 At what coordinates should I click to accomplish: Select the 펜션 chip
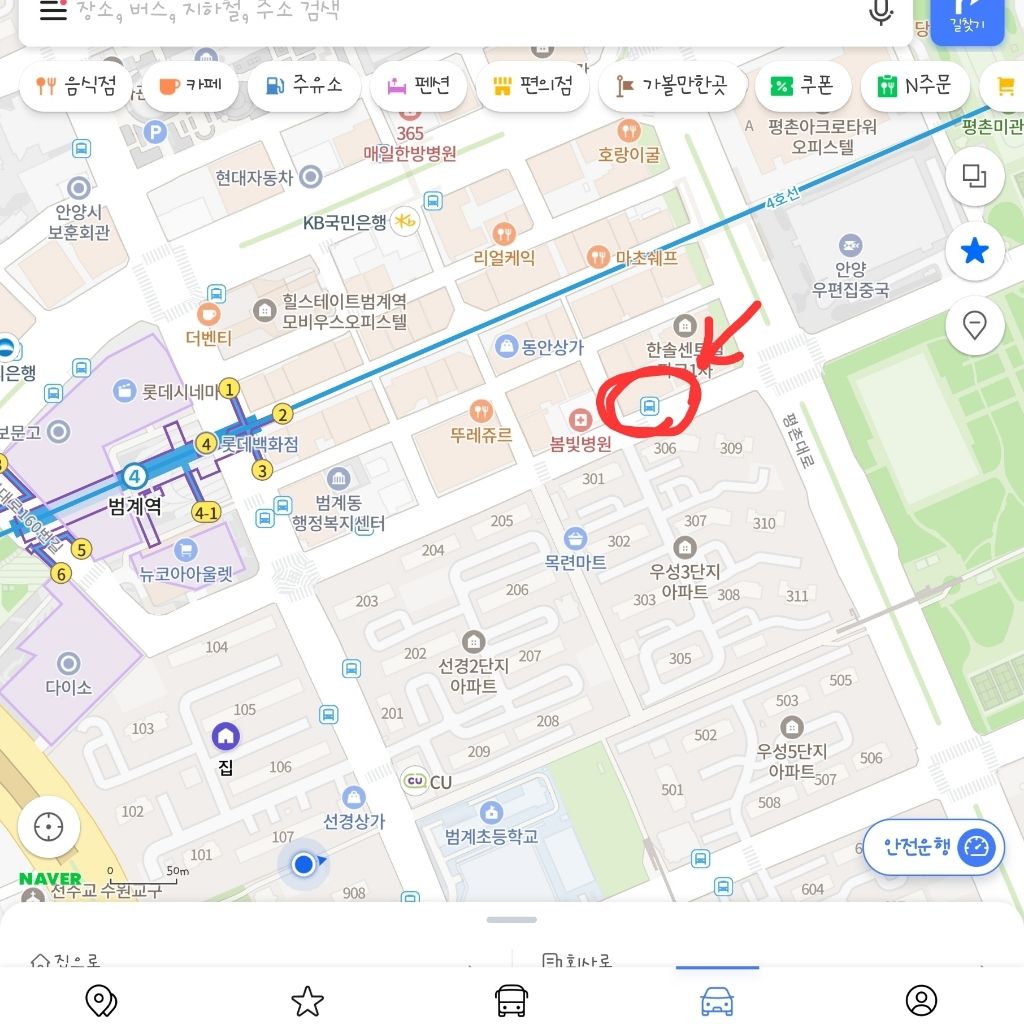click(x=418, y=87)
